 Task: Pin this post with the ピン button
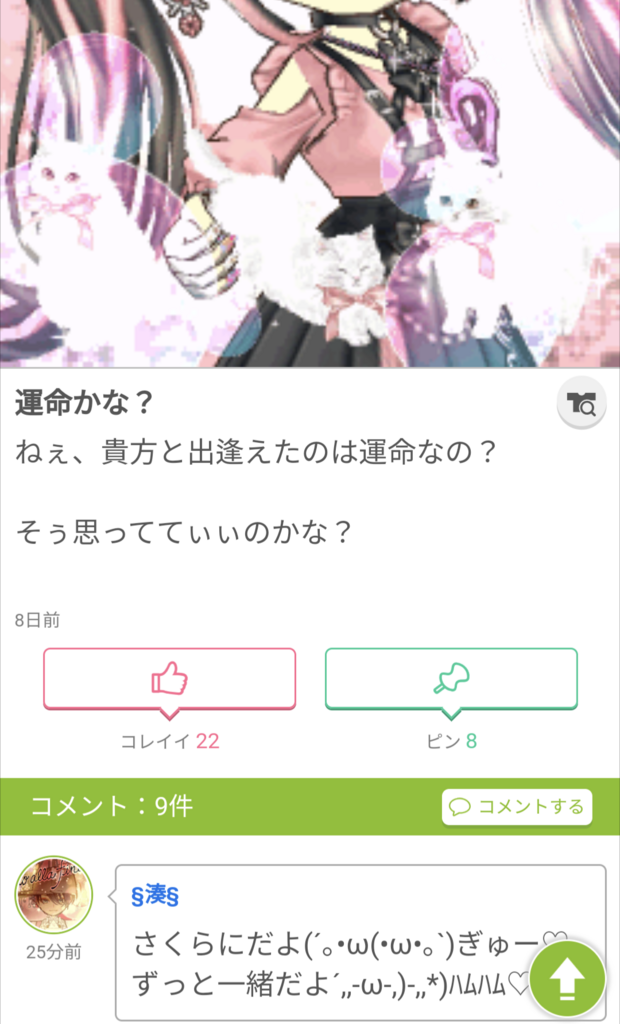coord(451,679)
